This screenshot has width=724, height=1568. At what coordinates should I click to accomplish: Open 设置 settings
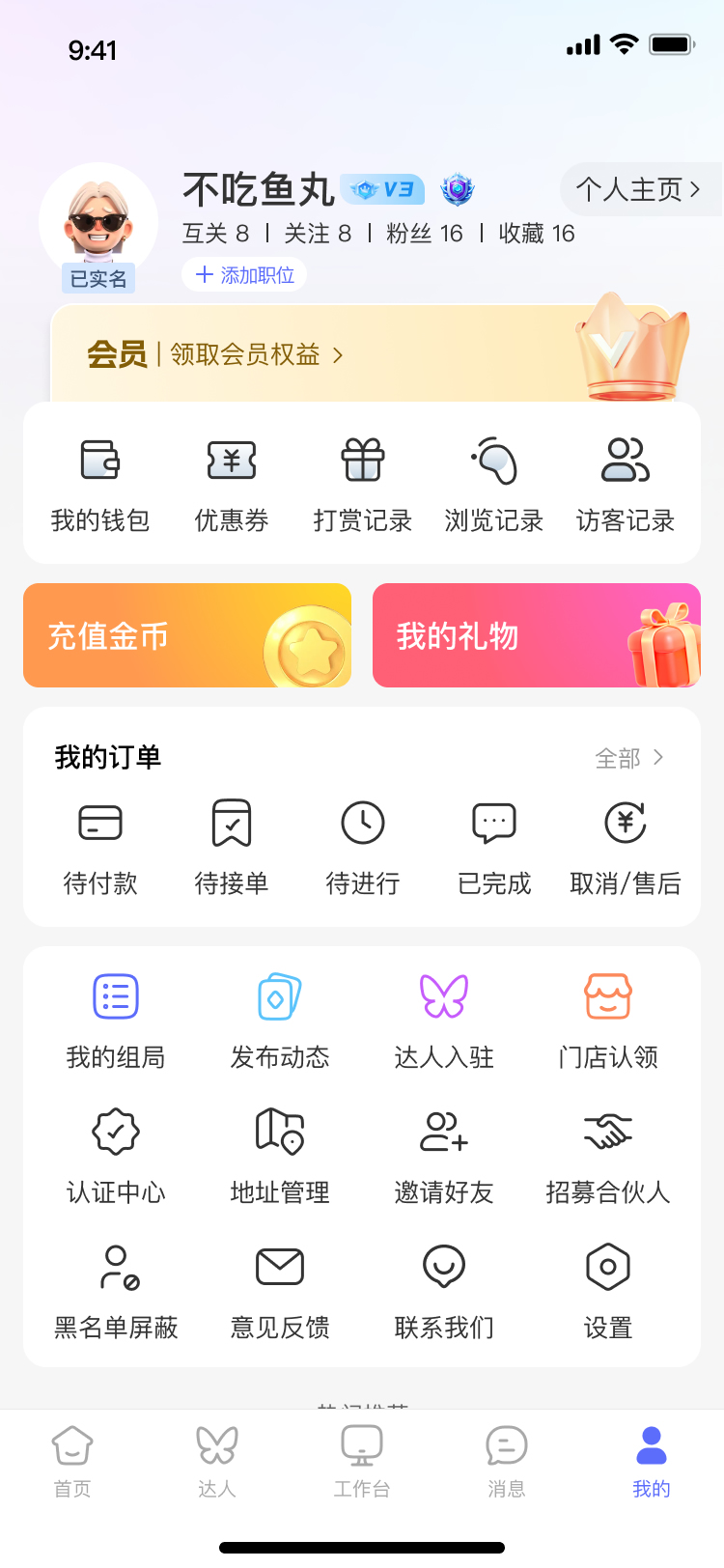tap(607, 1290)
